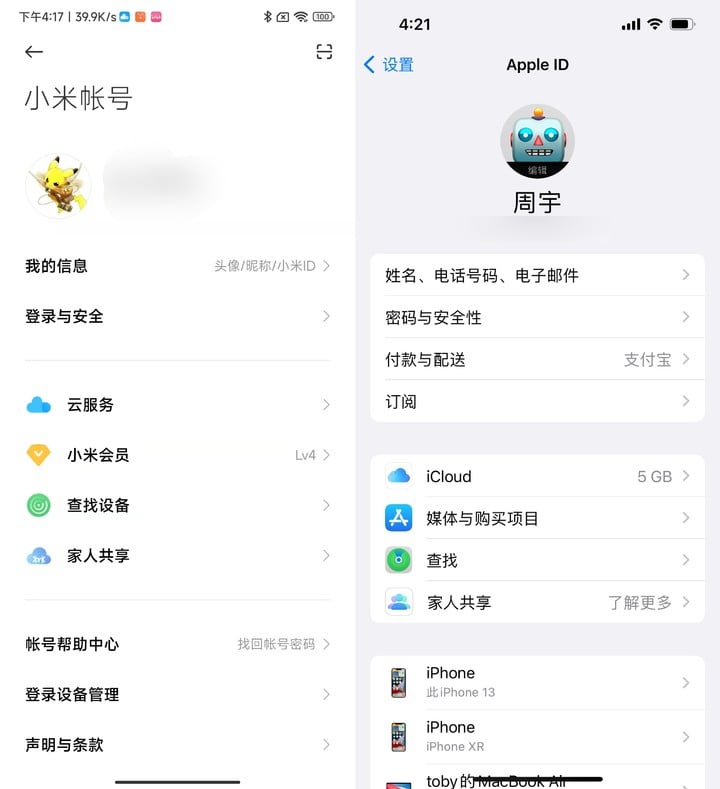
Task: Open 我的信息 row
Action: pos(177,266)
